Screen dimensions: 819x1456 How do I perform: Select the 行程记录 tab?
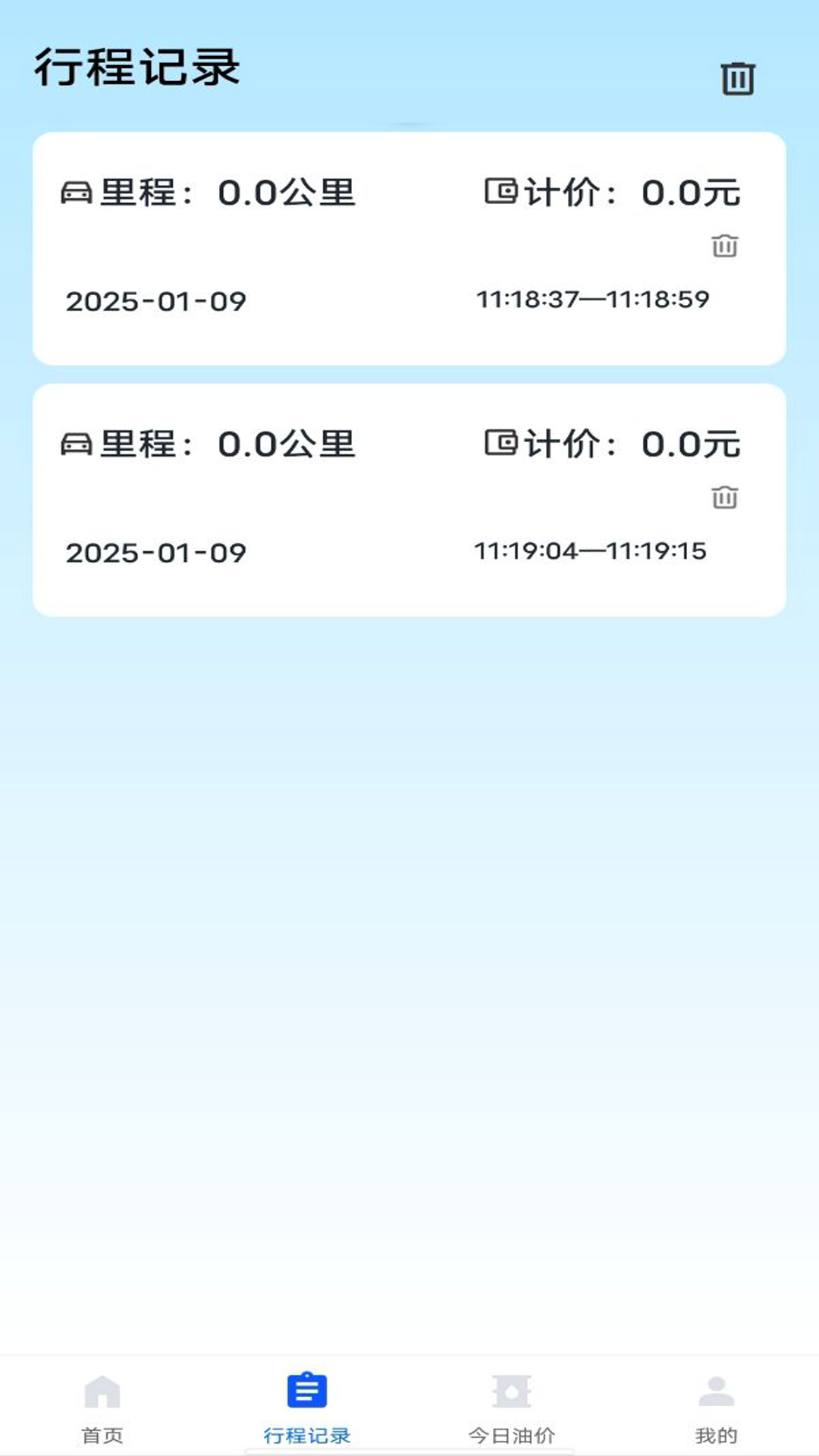307,1407
